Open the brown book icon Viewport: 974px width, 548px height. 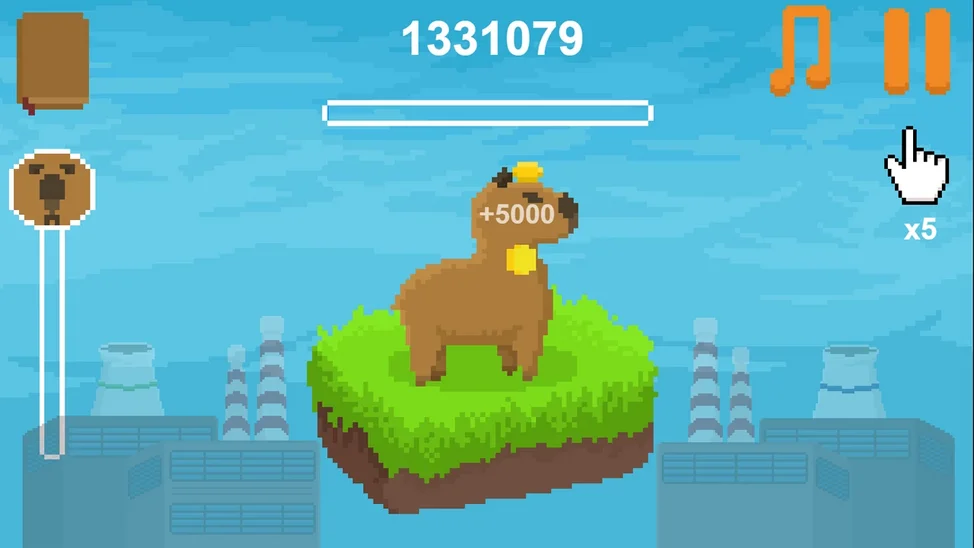pos(53,60)
